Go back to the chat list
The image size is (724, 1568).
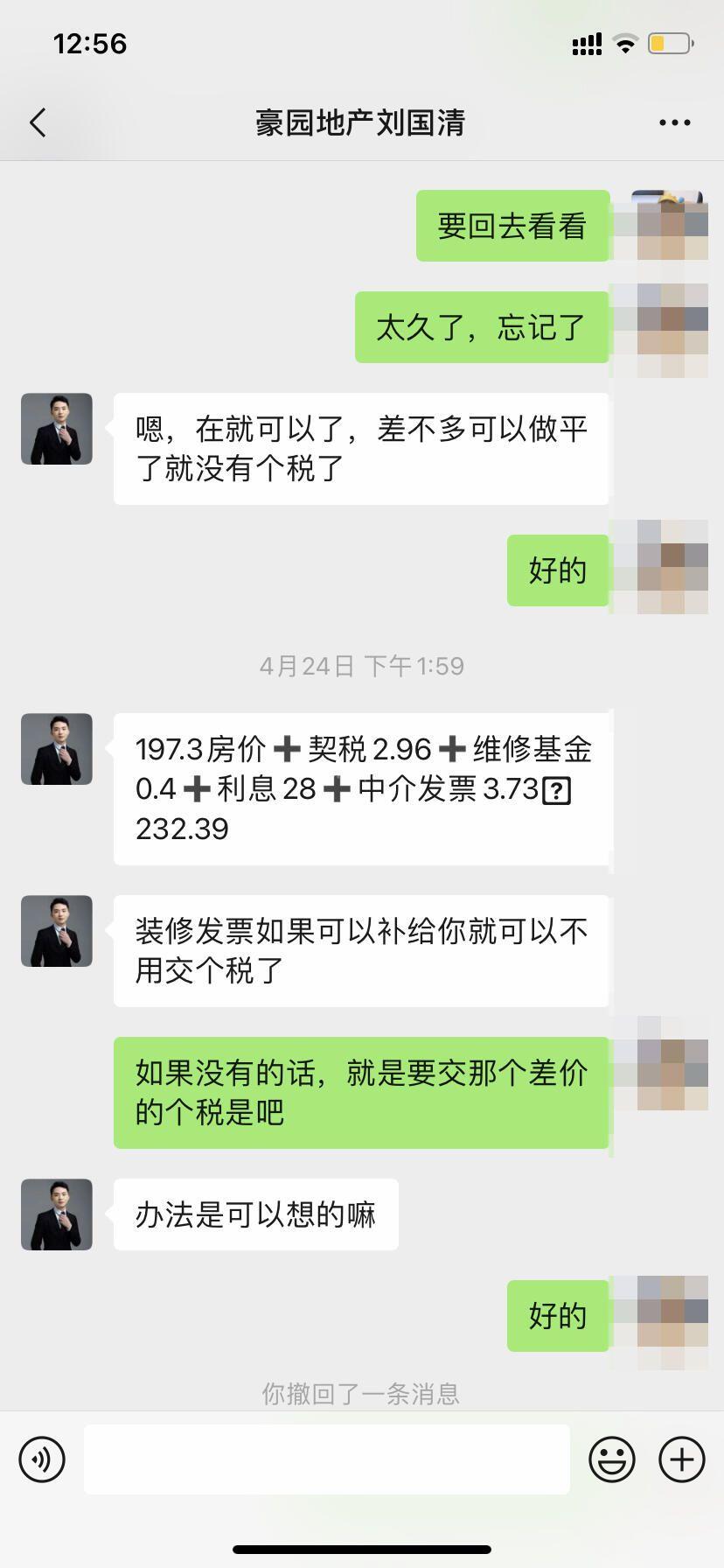pyautogui.click(x=38, y=123)
